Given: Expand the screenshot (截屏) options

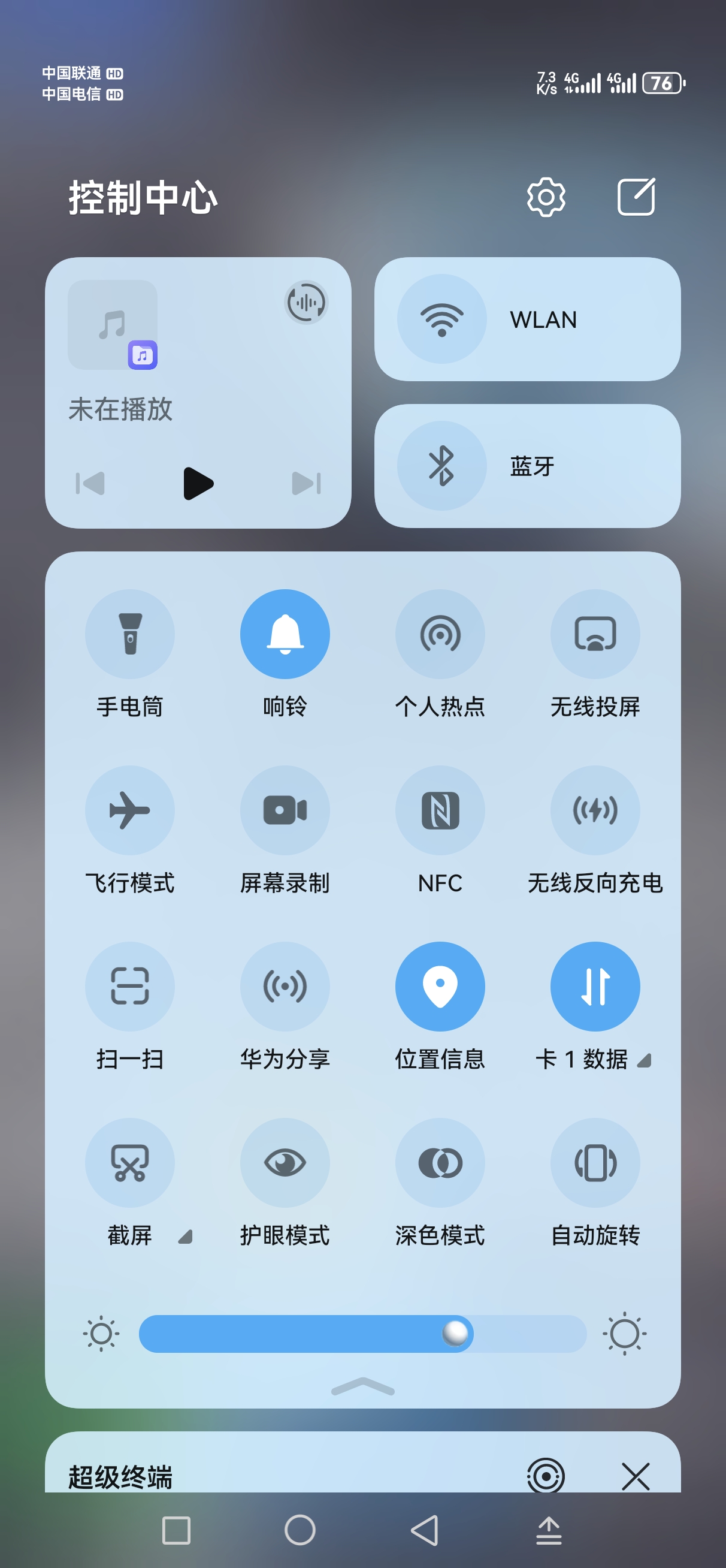Looking at the screenshot, I should click(x=184, y=1237).
